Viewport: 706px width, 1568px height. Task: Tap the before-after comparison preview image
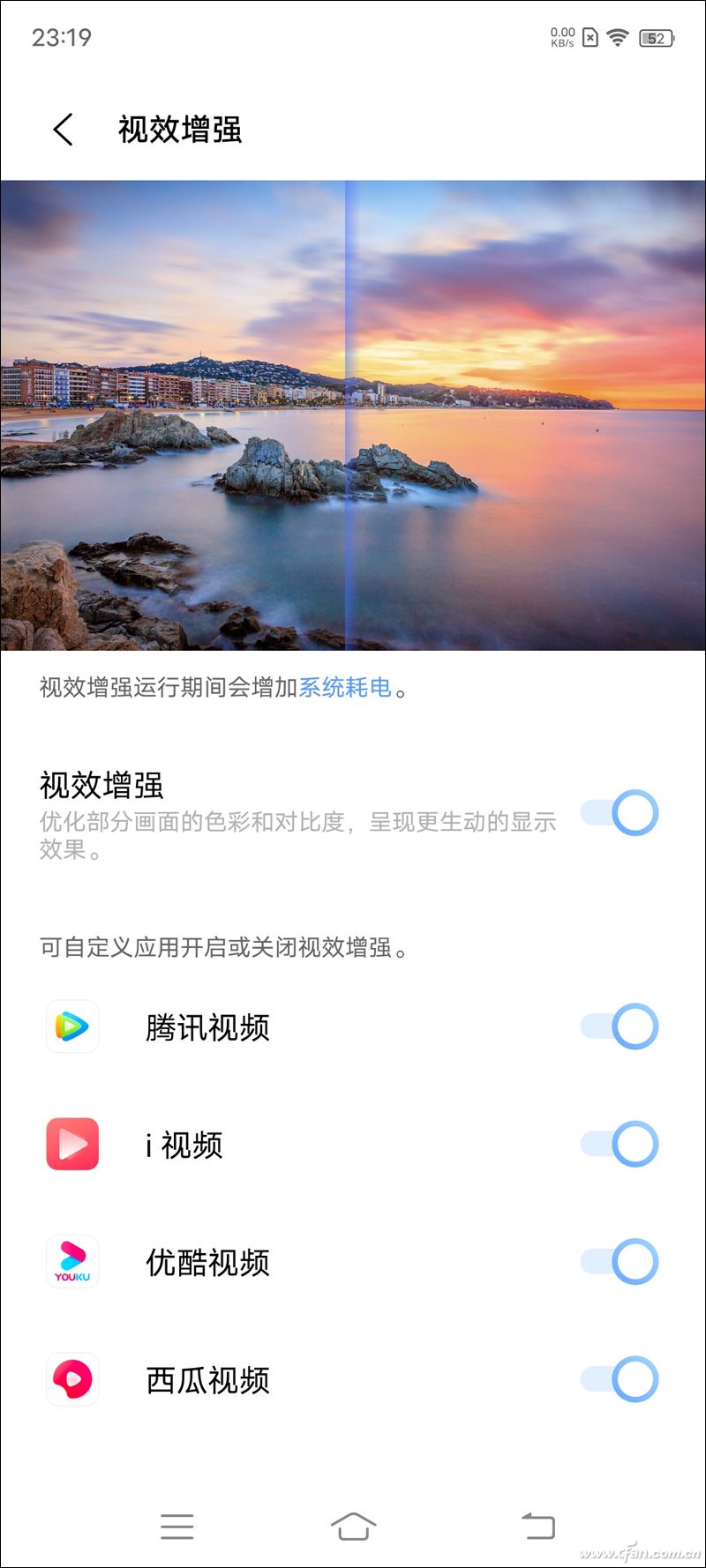(x=353, y=414)
